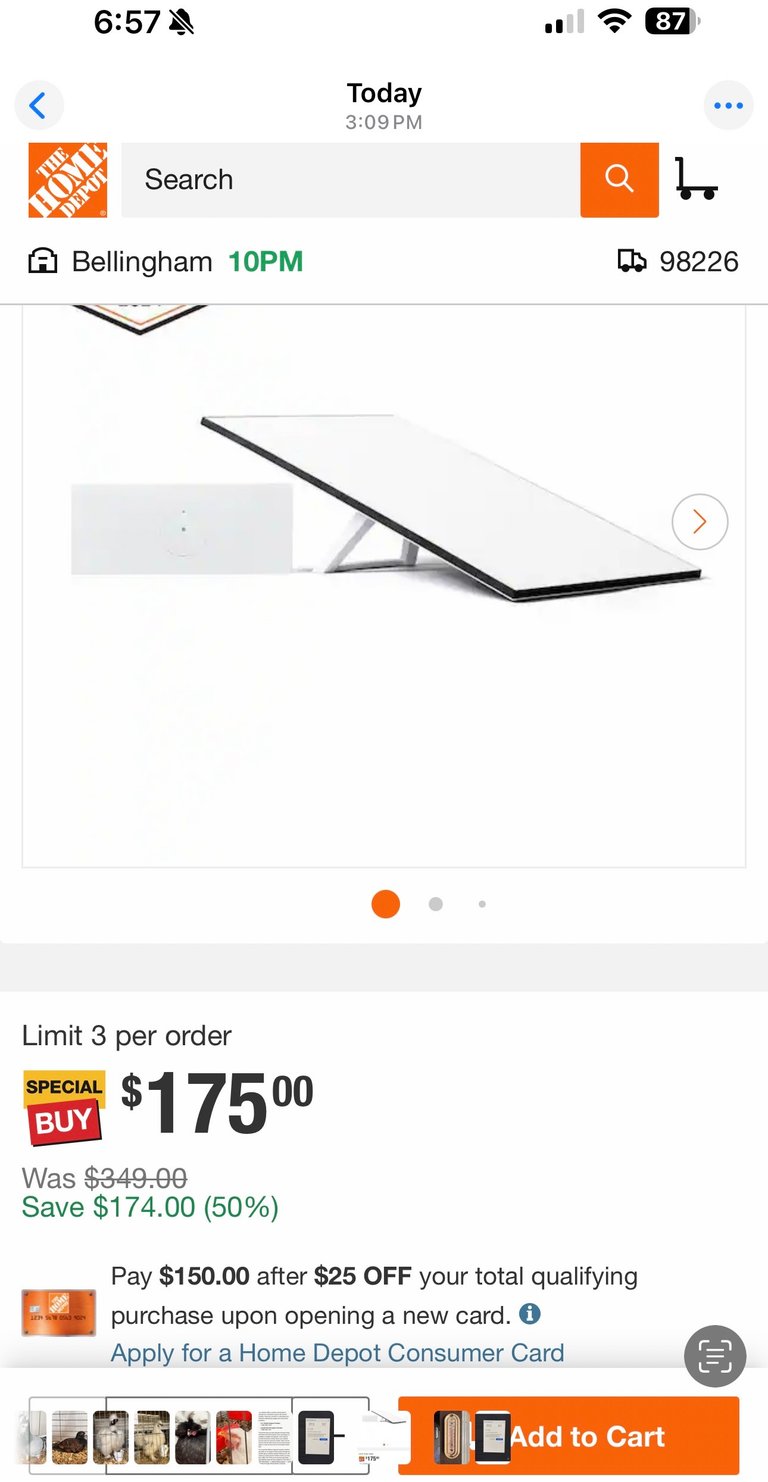Open the text document thumbnail in filmstrip
The height and width of the screenshot is (1482, 768).
(274, 1437)
